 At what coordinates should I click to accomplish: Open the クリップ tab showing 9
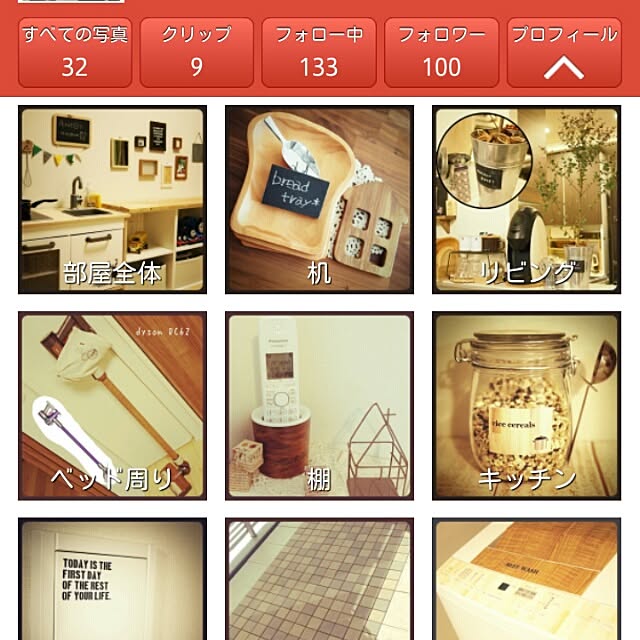tap(197, 52)
